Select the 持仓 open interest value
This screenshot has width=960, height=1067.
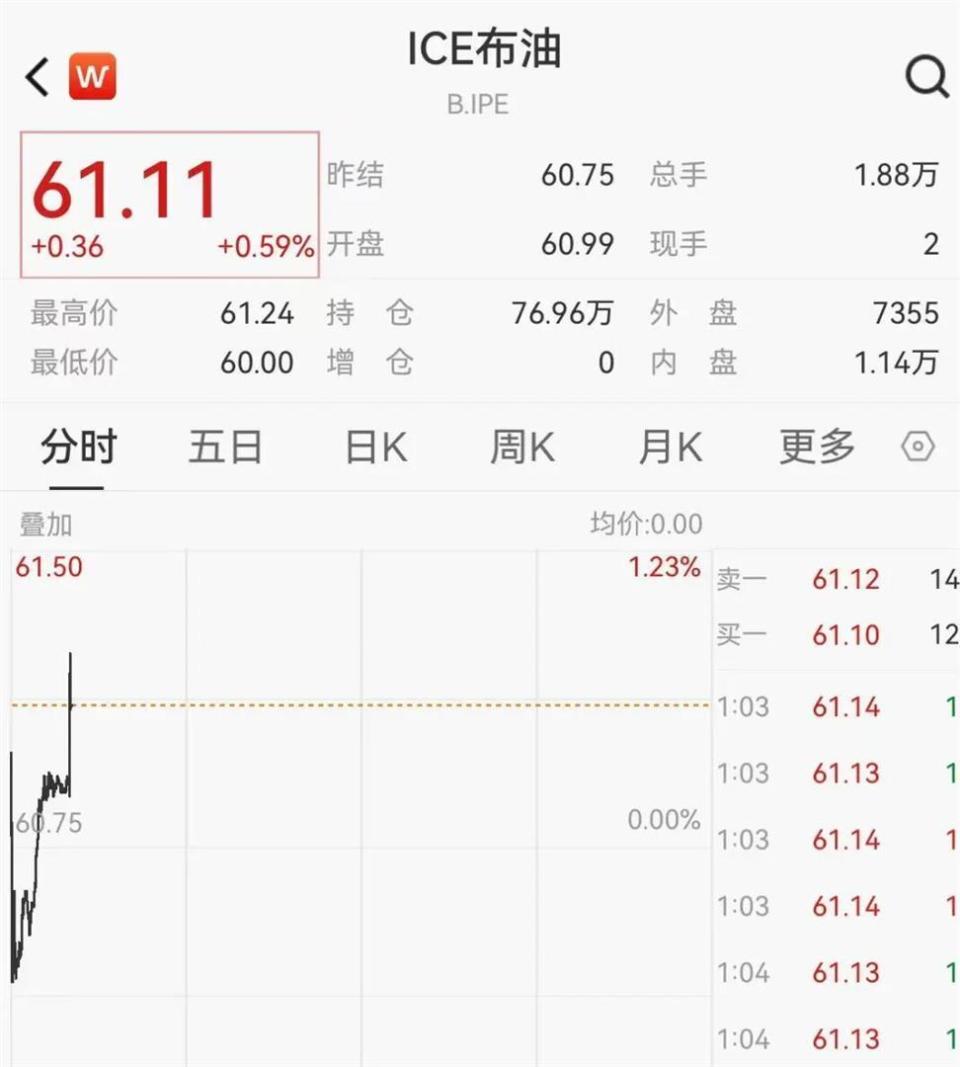[x=564, y=313]
